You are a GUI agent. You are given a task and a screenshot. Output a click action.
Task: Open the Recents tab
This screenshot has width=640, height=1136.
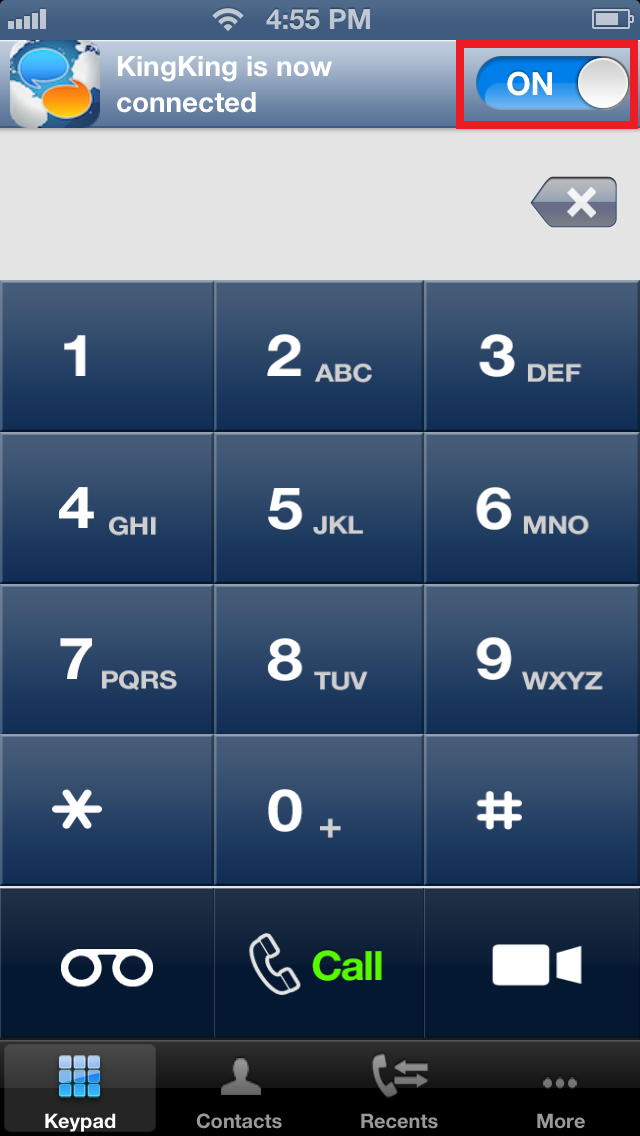point(399,1090)
